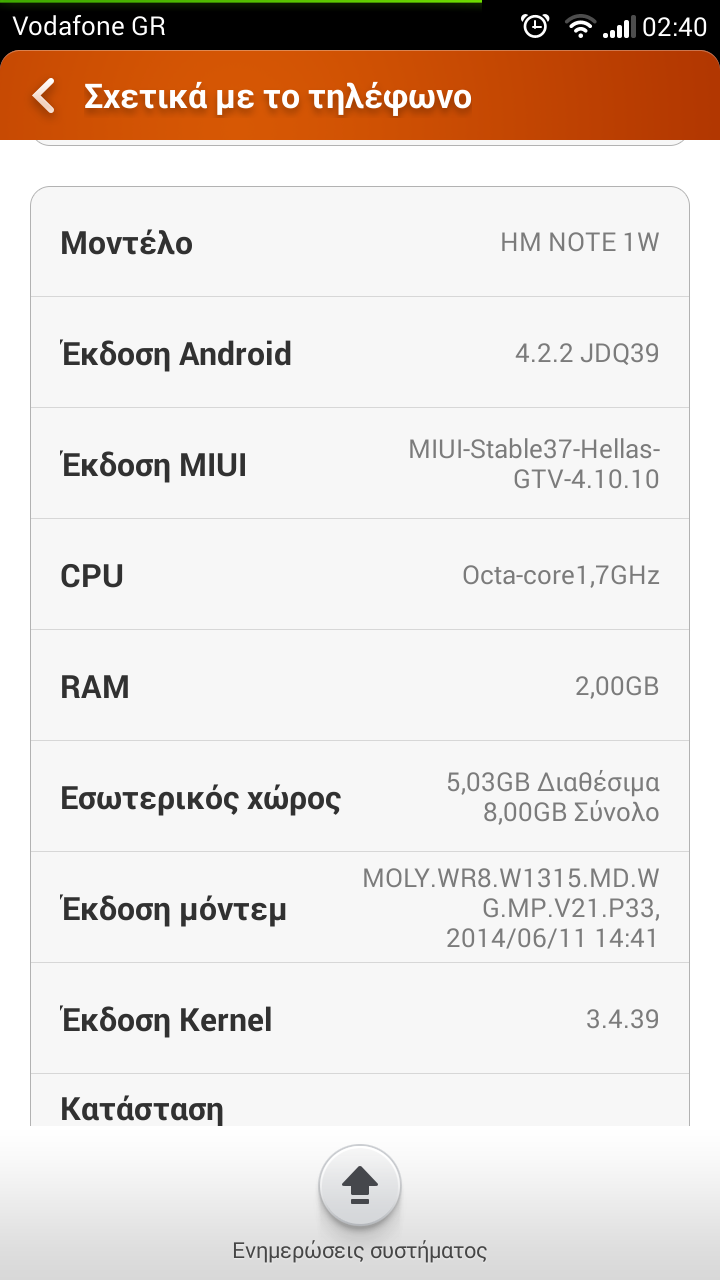Go back from Σχετικά με το τηλέφωνο

[44, 96]
